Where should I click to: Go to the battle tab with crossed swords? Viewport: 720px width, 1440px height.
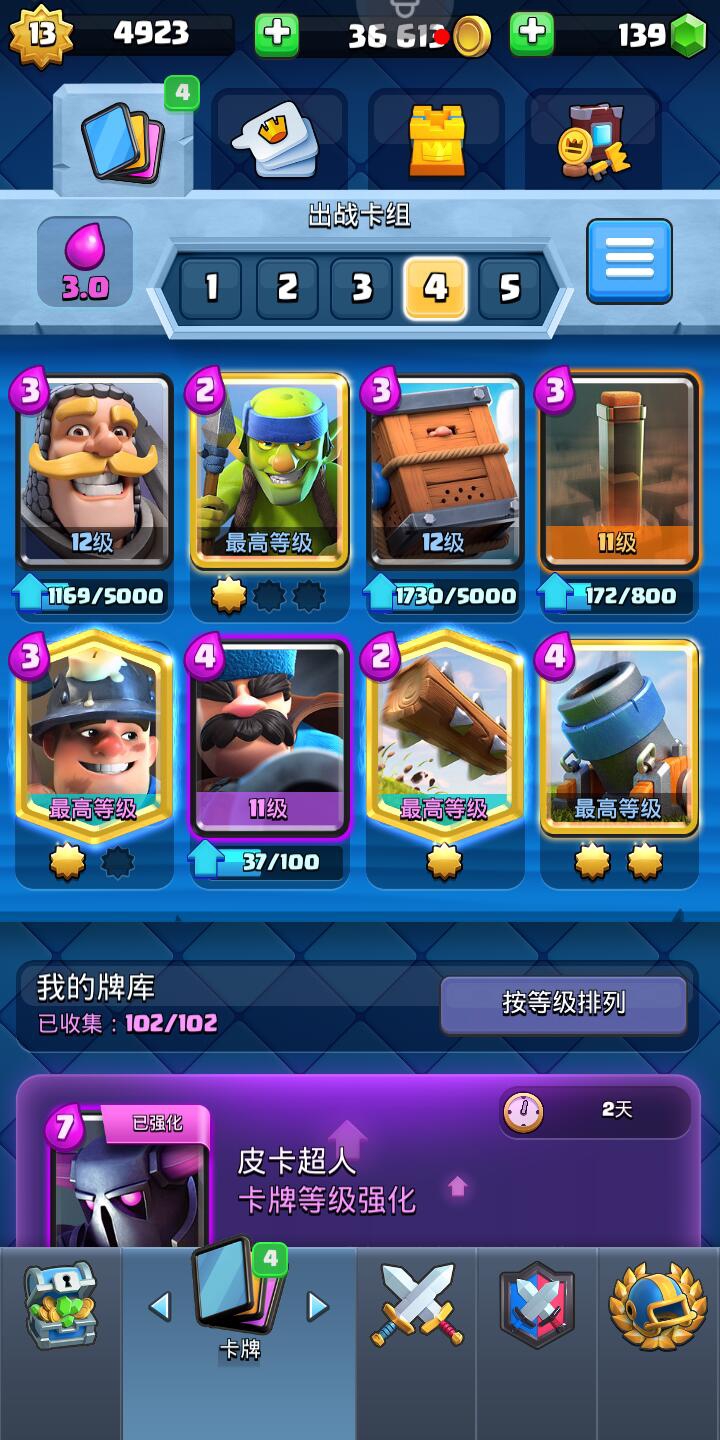click(417, 1305)
